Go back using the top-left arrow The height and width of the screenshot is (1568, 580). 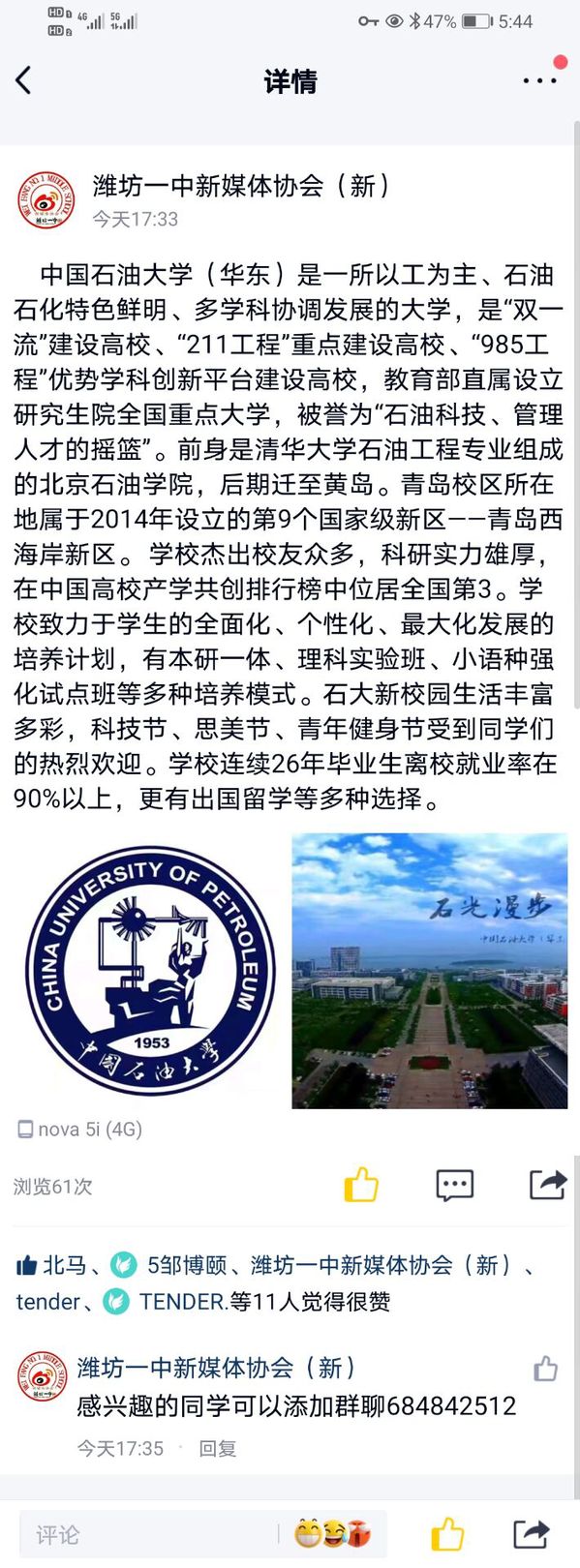(24, 81)
